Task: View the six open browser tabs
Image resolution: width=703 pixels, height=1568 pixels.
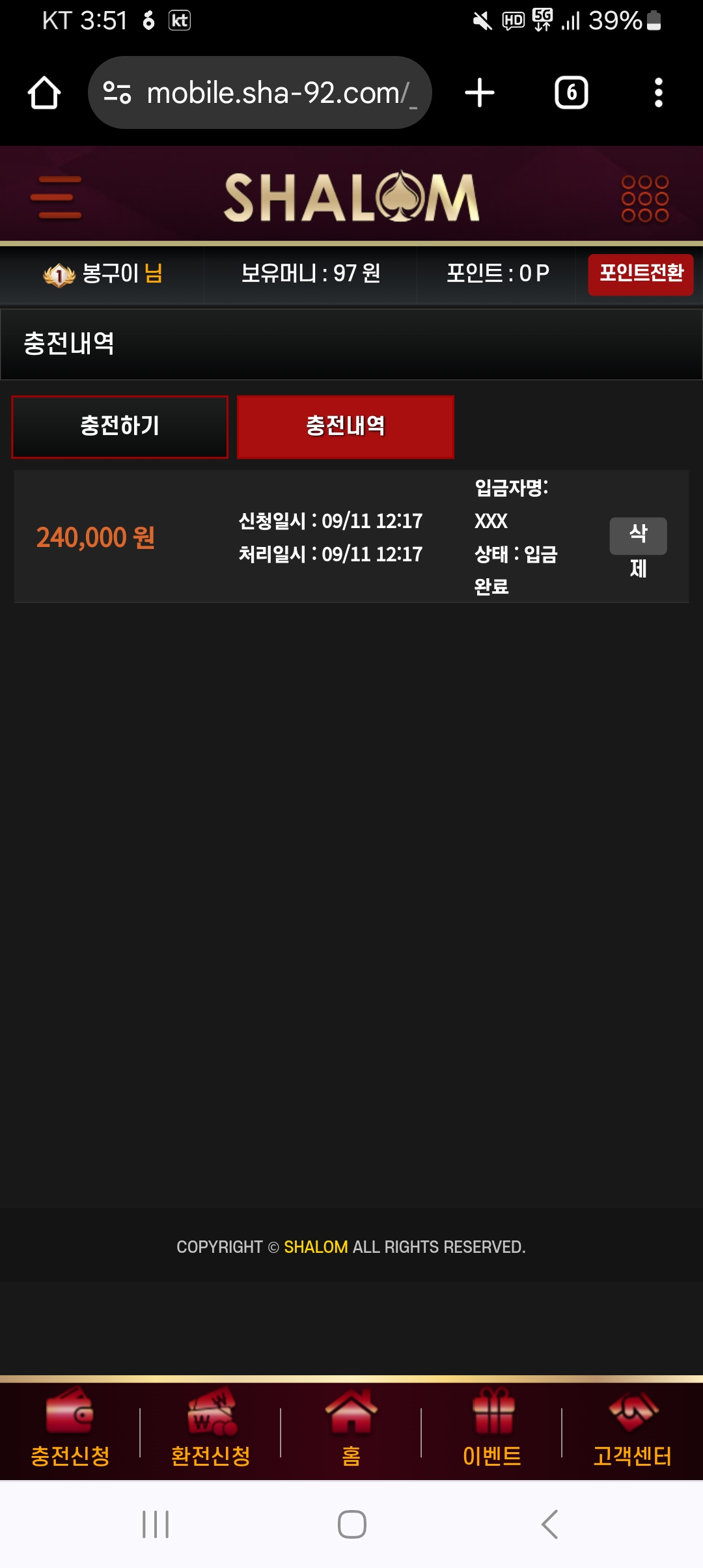Action: pyautogui.click(x=572, y=92)
